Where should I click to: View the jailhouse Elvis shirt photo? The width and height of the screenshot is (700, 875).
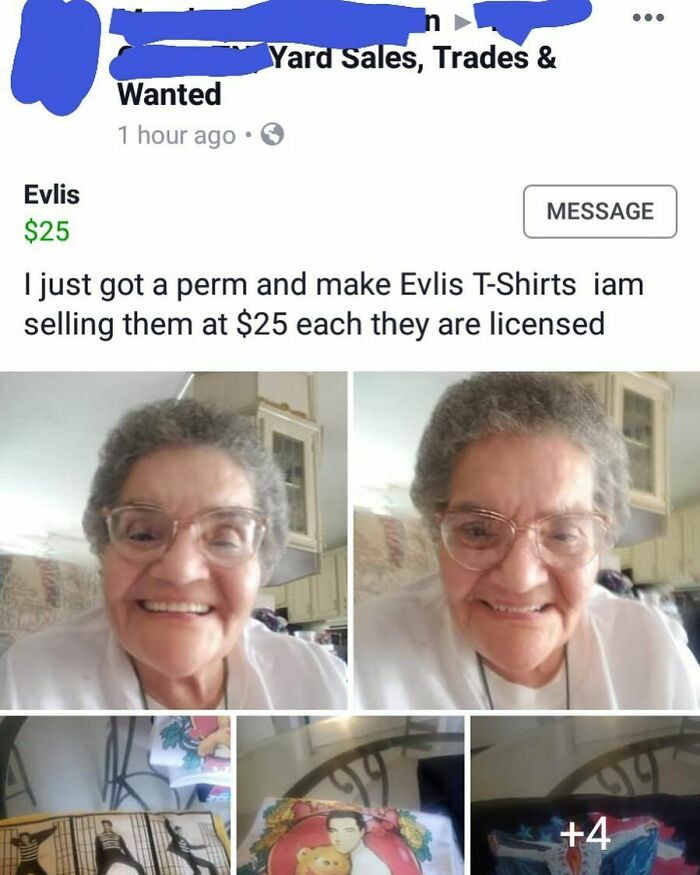(x=115, y=795)
